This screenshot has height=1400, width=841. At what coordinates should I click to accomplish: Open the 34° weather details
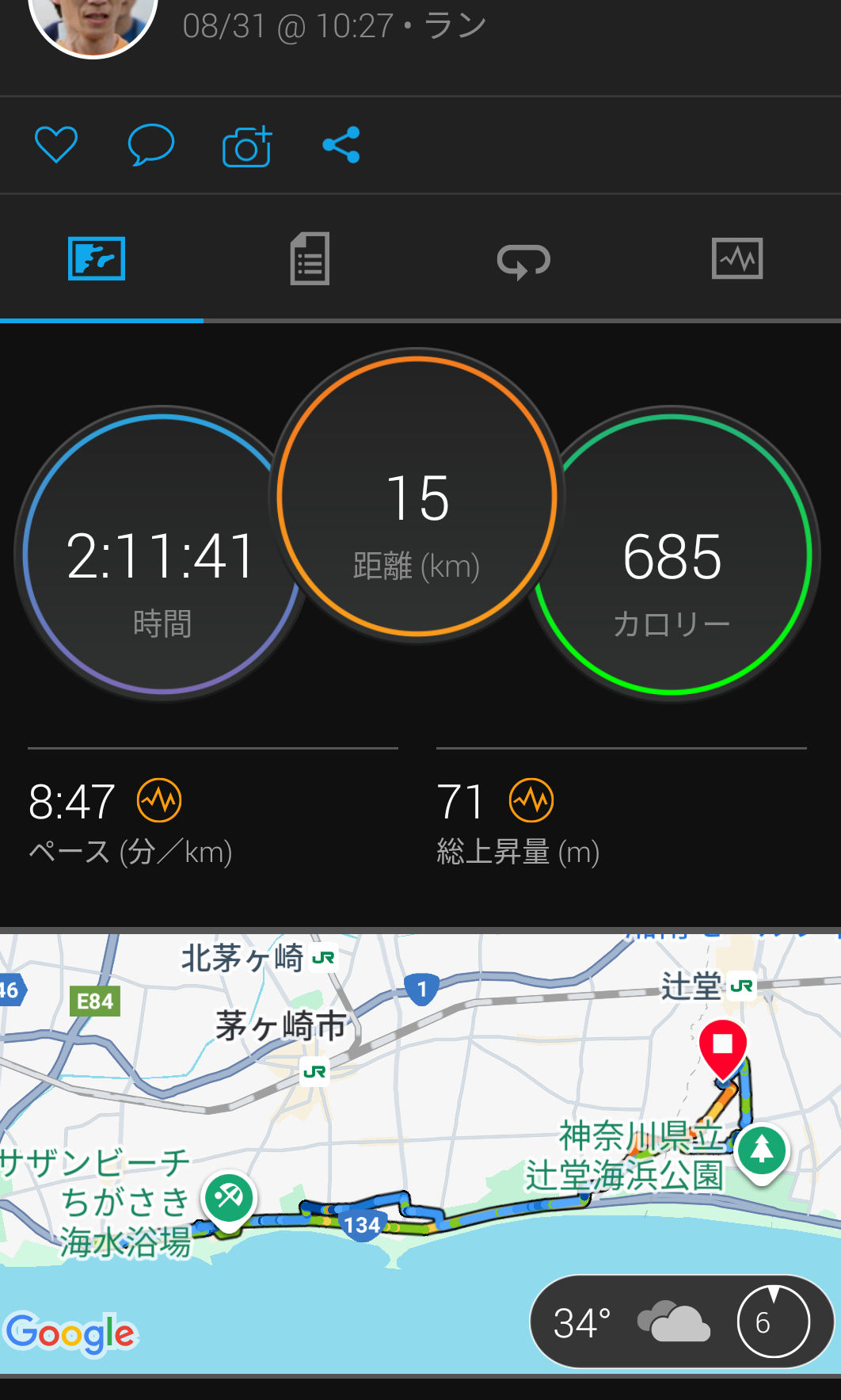pos(681,1322)
